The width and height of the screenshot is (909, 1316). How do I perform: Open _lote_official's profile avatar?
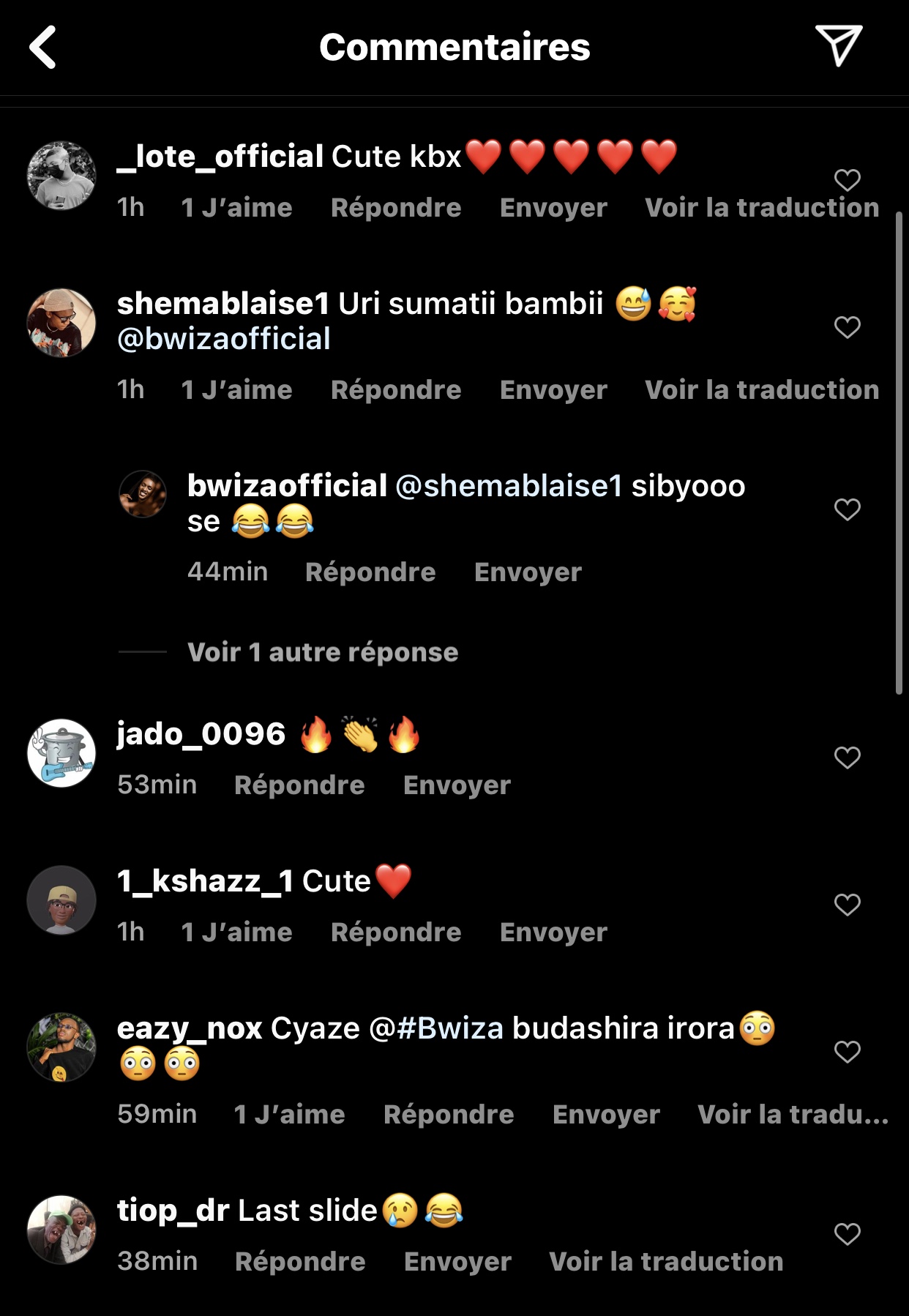coord(61,176)
